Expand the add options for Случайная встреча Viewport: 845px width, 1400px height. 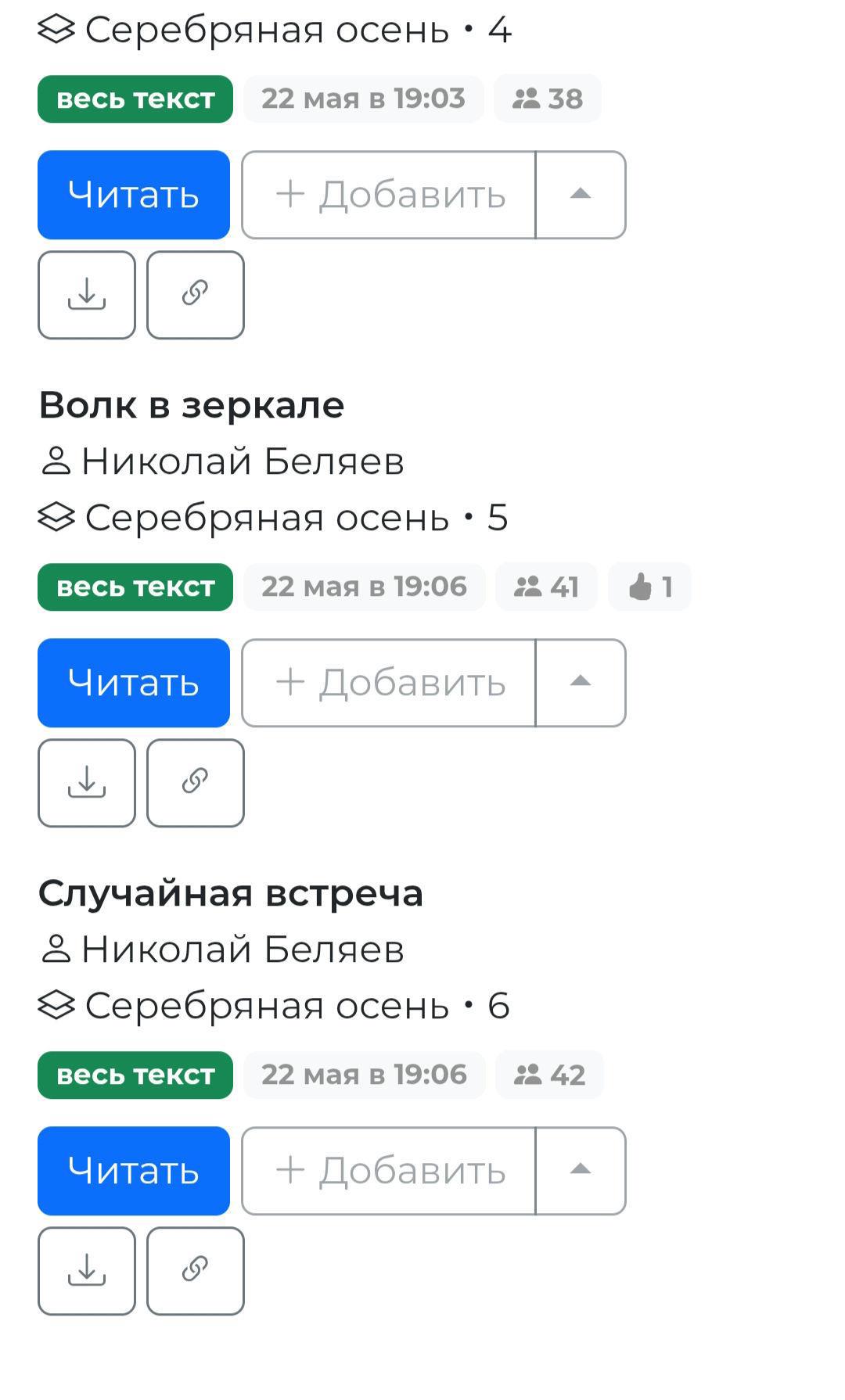click(x=581, y=1171)
